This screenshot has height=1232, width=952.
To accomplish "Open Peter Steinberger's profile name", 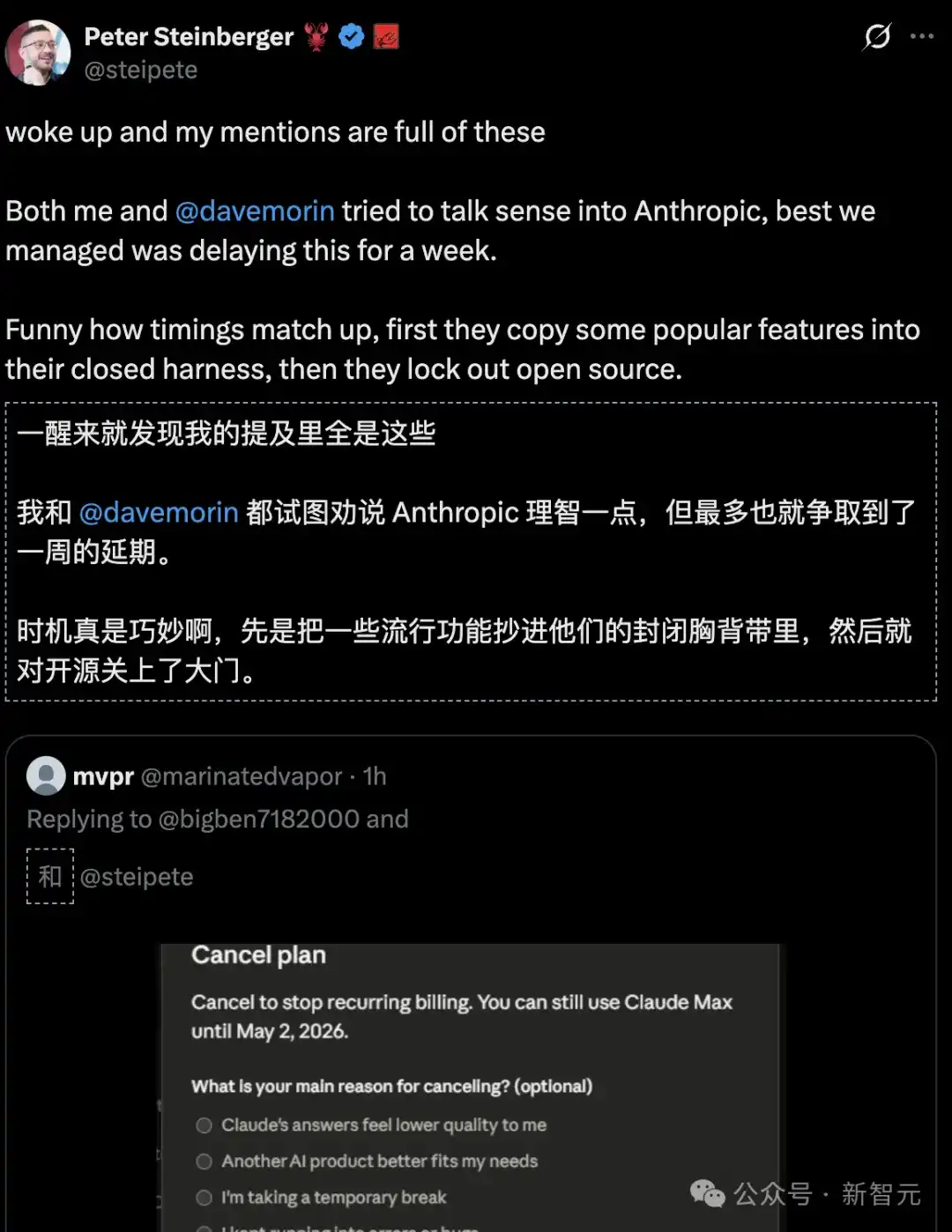I will click(x=189, y=37).
